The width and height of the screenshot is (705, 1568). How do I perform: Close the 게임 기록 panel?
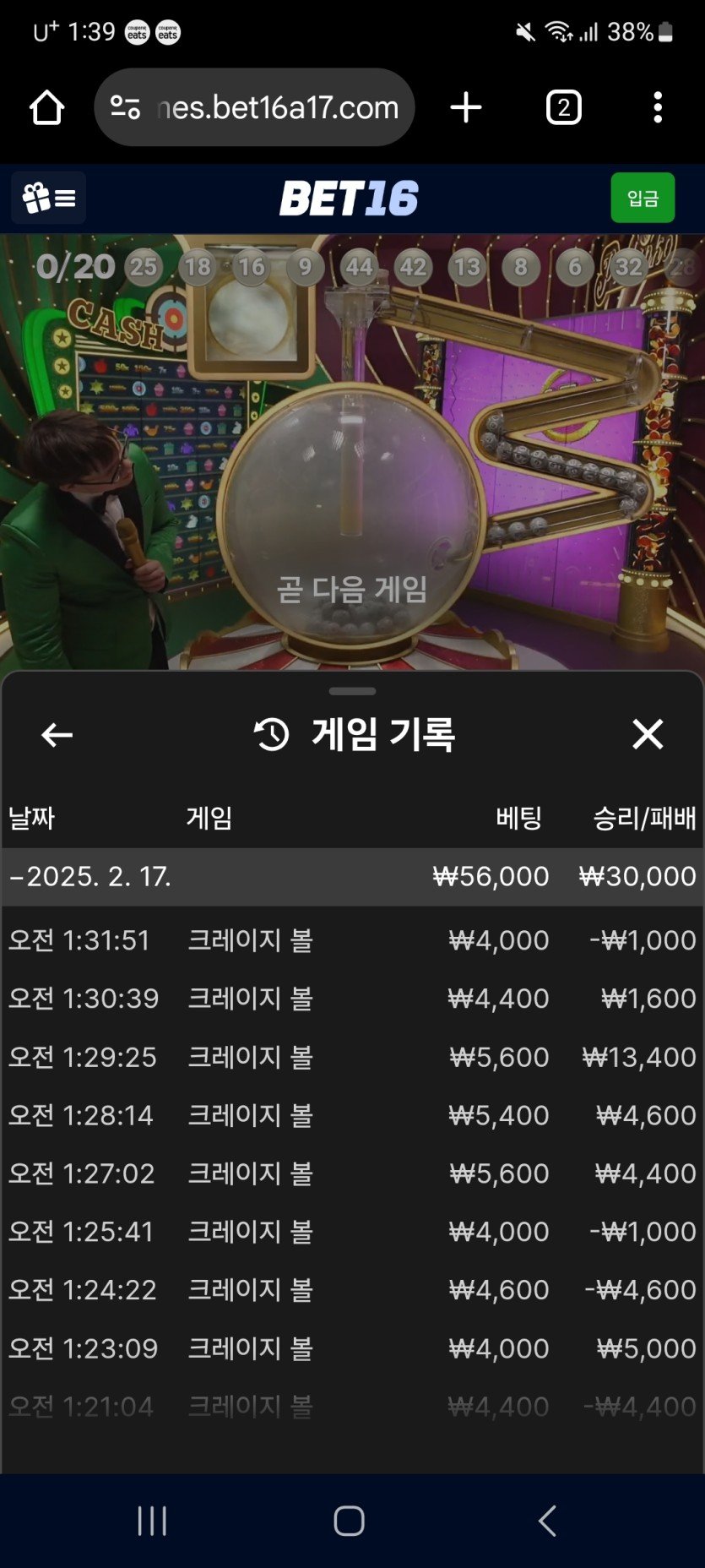point(648,734)
